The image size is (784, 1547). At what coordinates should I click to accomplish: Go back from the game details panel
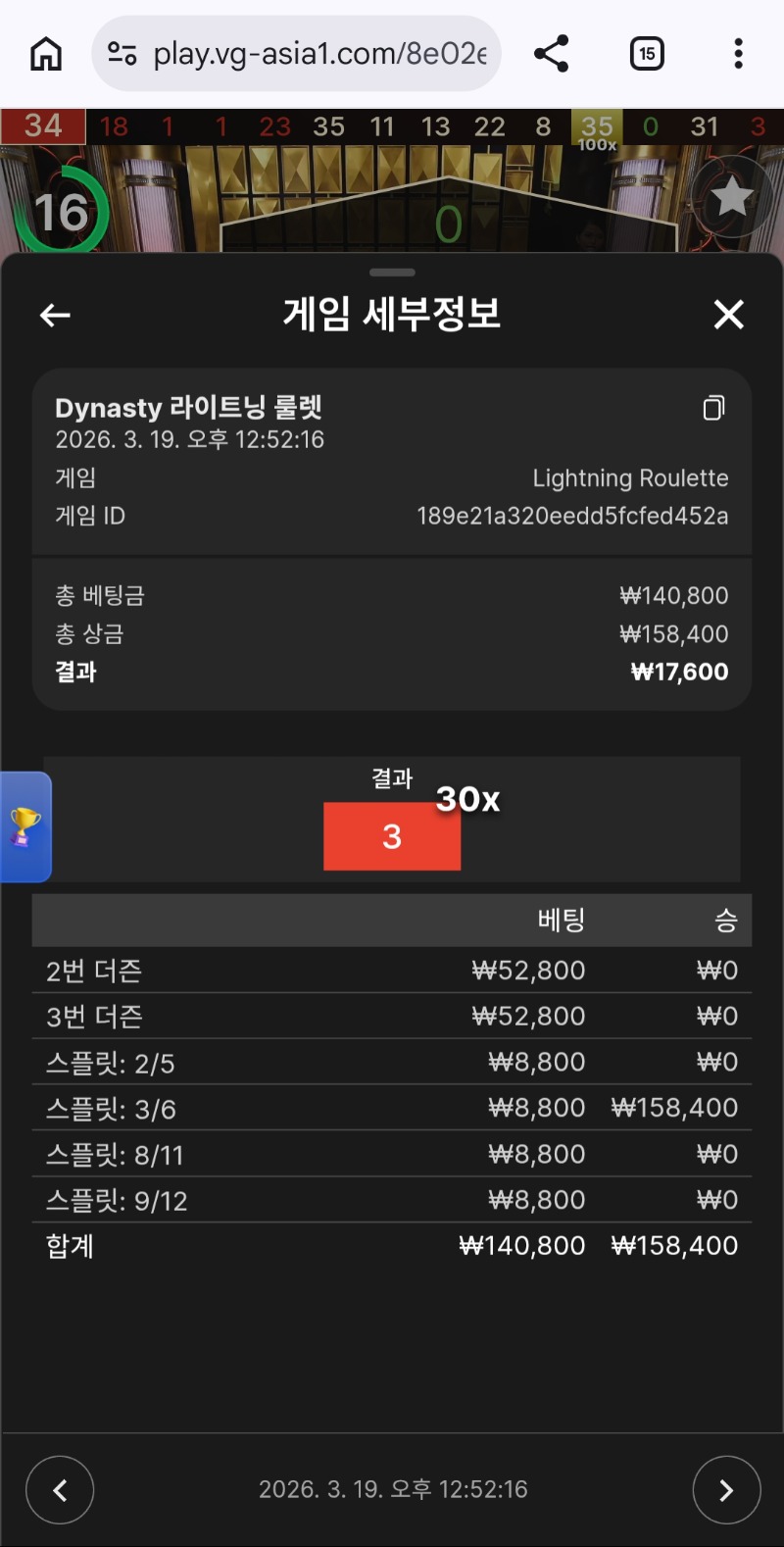[x=55, y=315]
